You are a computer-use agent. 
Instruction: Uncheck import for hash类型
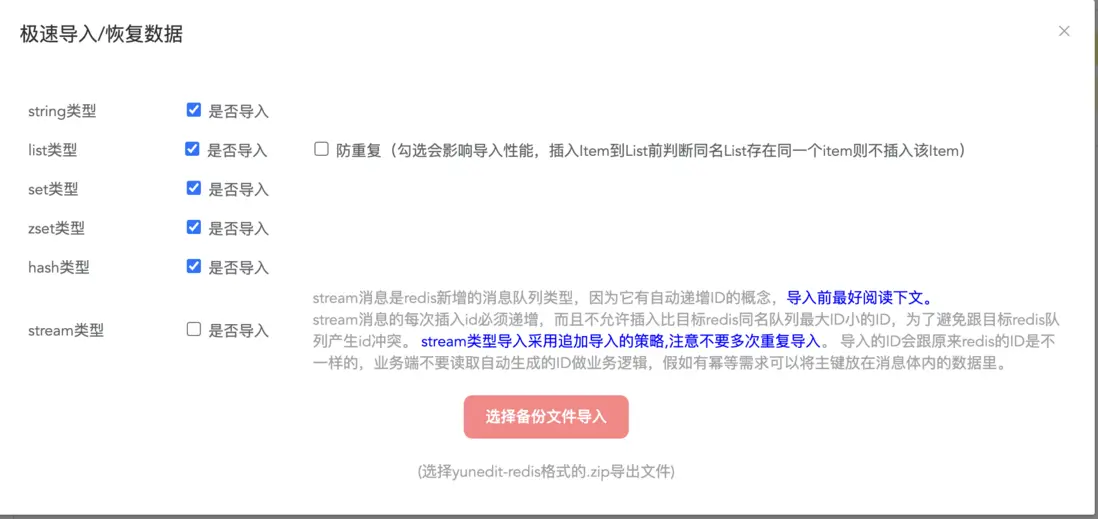194,266
